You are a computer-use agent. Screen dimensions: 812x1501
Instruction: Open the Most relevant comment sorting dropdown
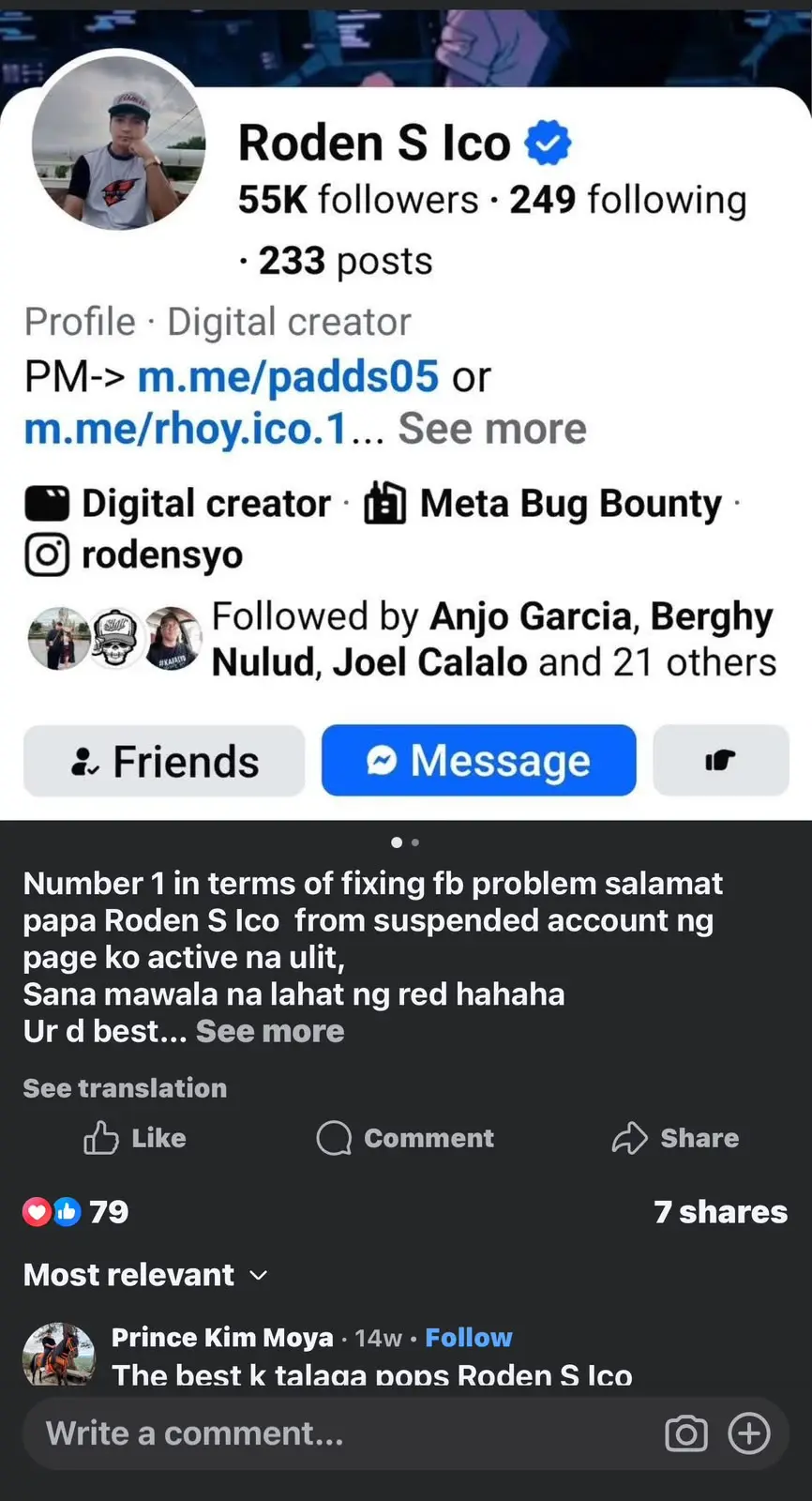[x=145, y=1274]
